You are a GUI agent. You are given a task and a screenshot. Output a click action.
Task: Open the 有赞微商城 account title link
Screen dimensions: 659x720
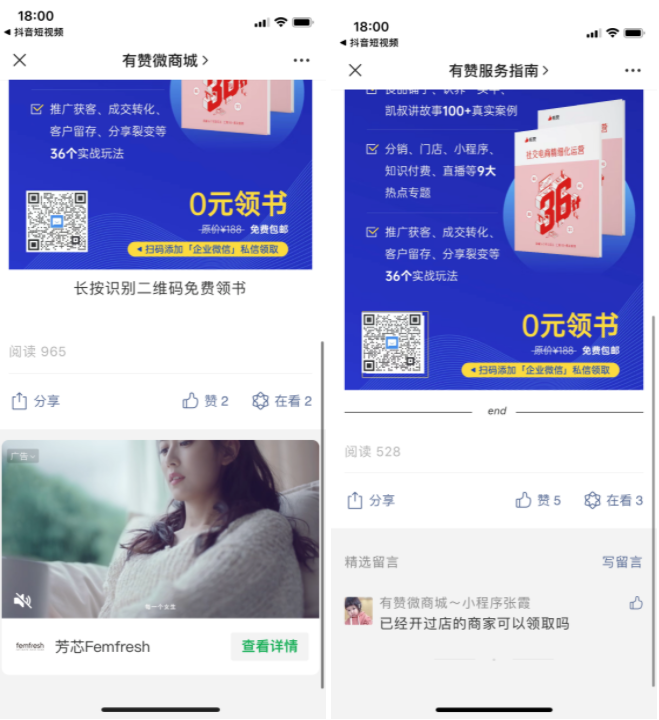coord(165,60)
